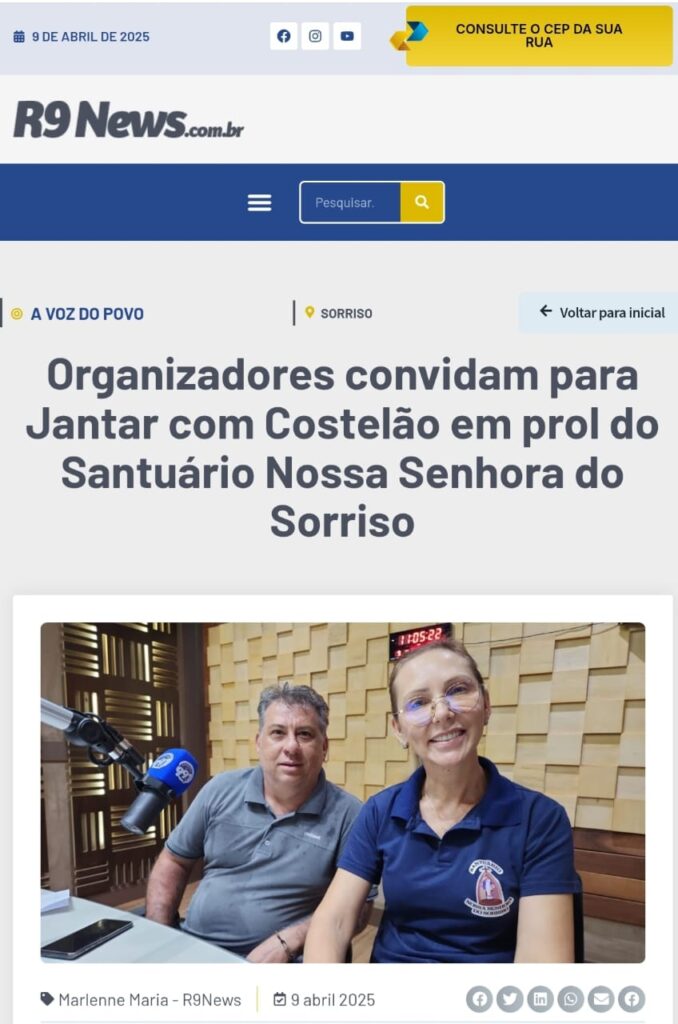Tap the yellow search magnifier button
The image size is (678, 1024).
click(422, 203)
